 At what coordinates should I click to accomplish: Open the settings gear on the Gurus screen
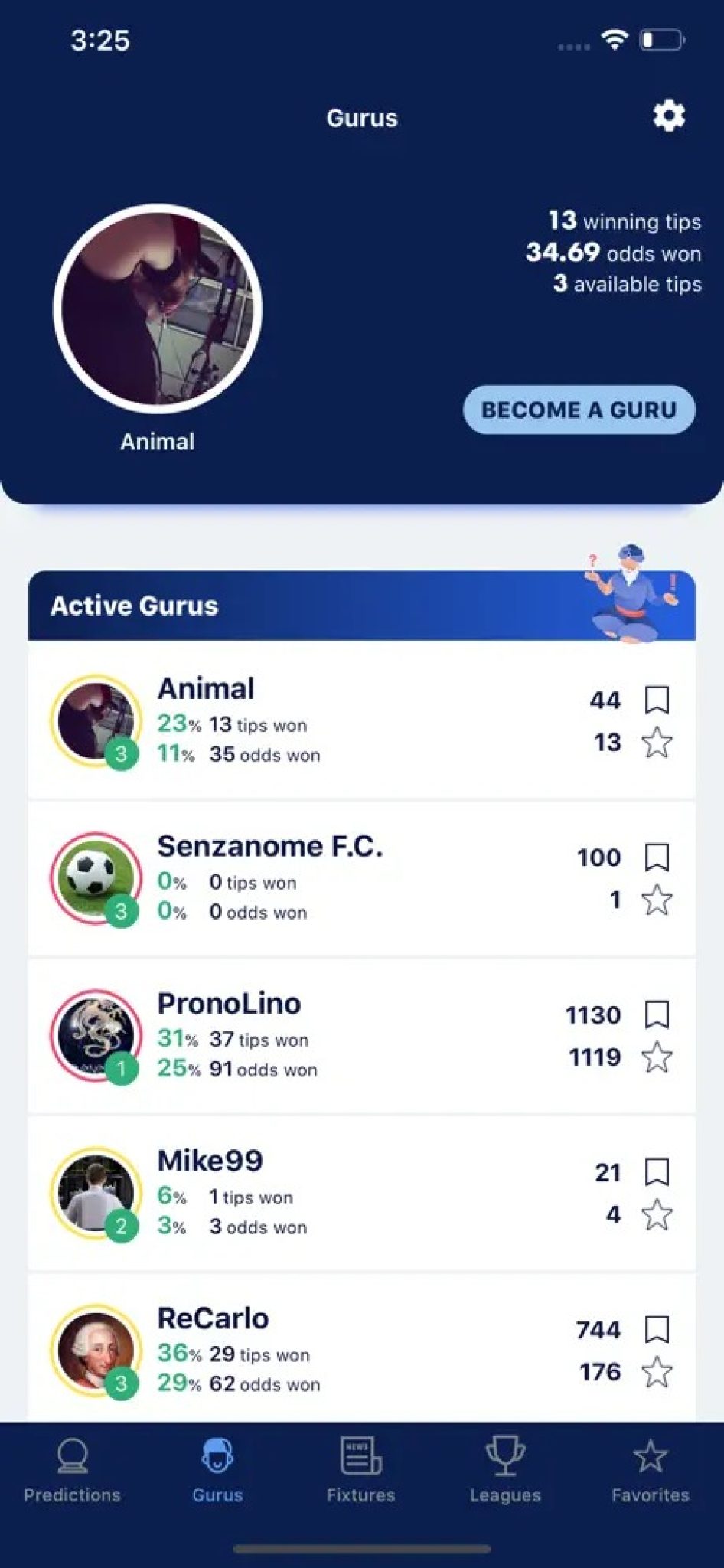(669, 116)
